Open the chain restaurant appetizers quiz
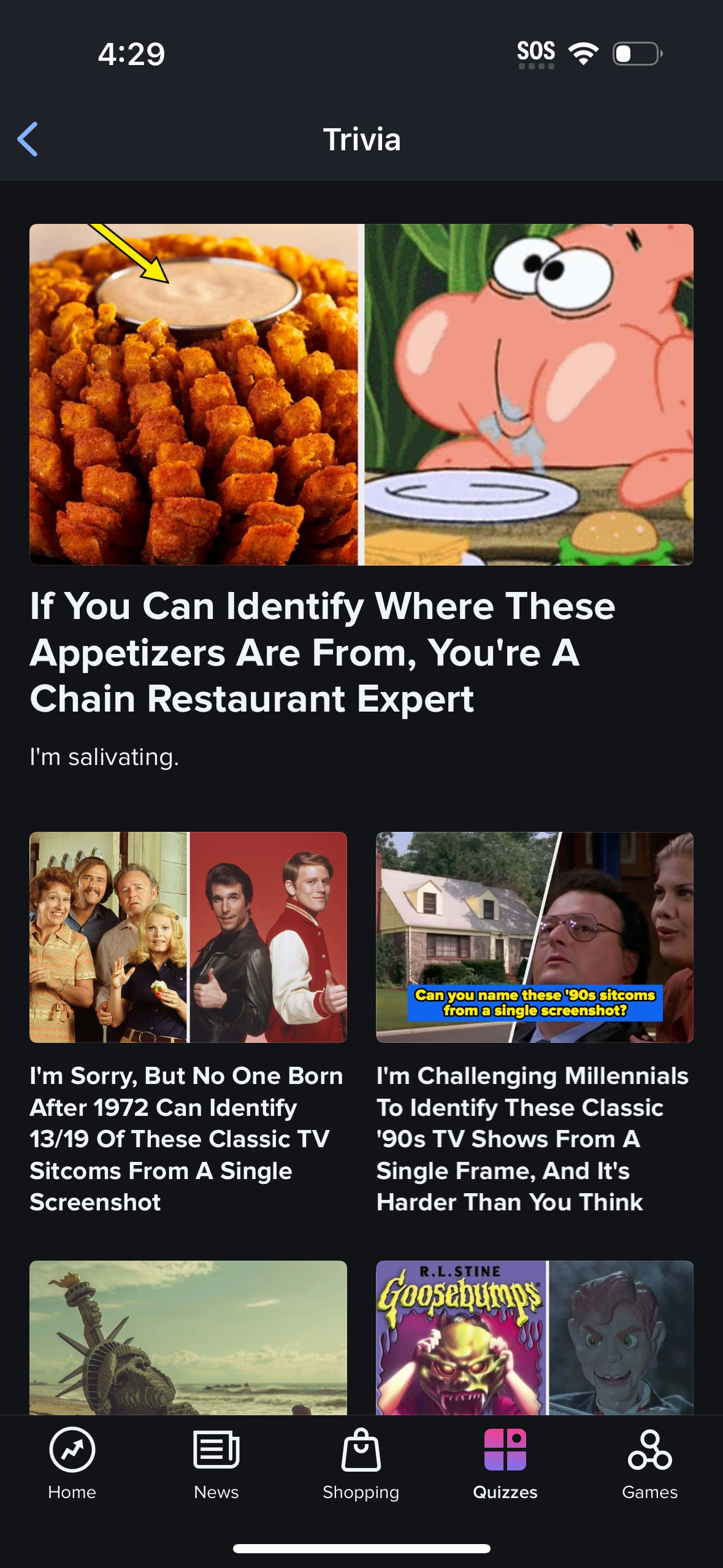 point(322,651)
